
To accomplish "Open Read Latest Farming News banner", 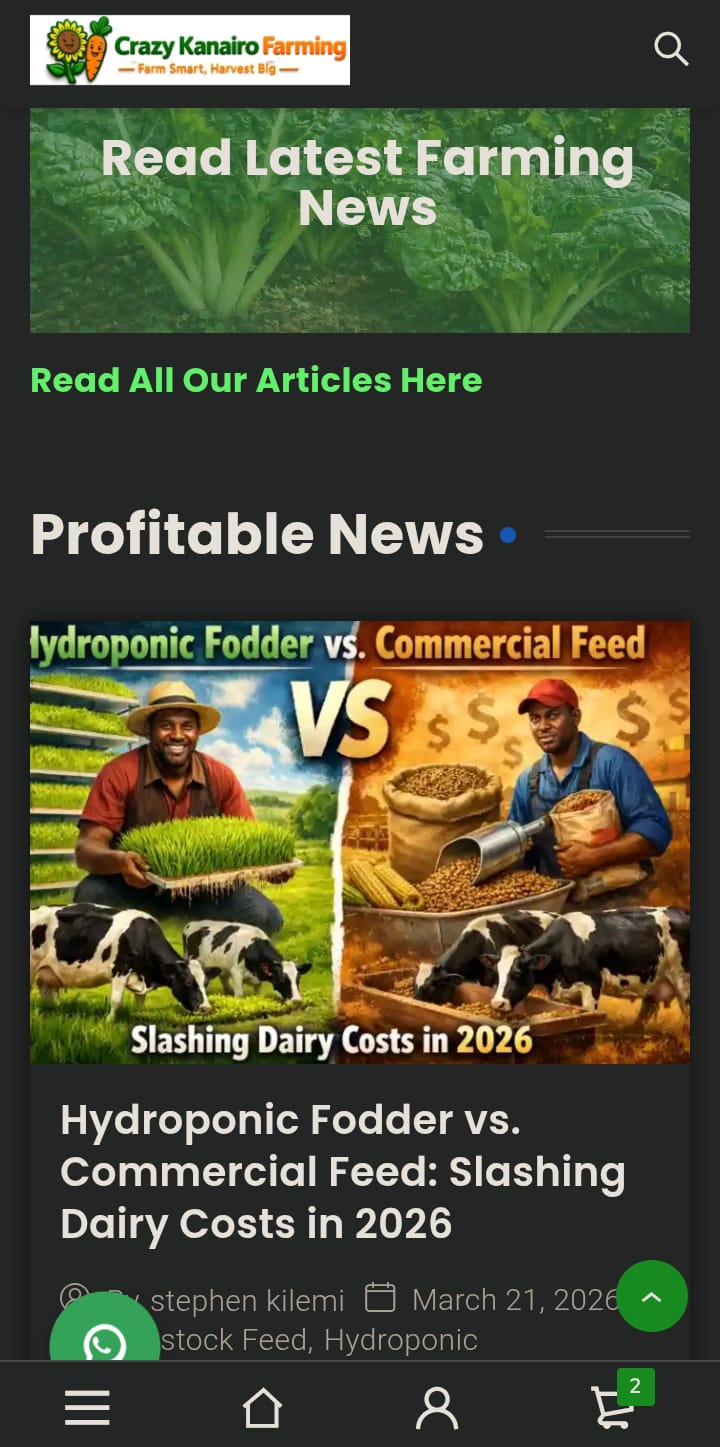I will pyautogui.click(x=360, y=220).
